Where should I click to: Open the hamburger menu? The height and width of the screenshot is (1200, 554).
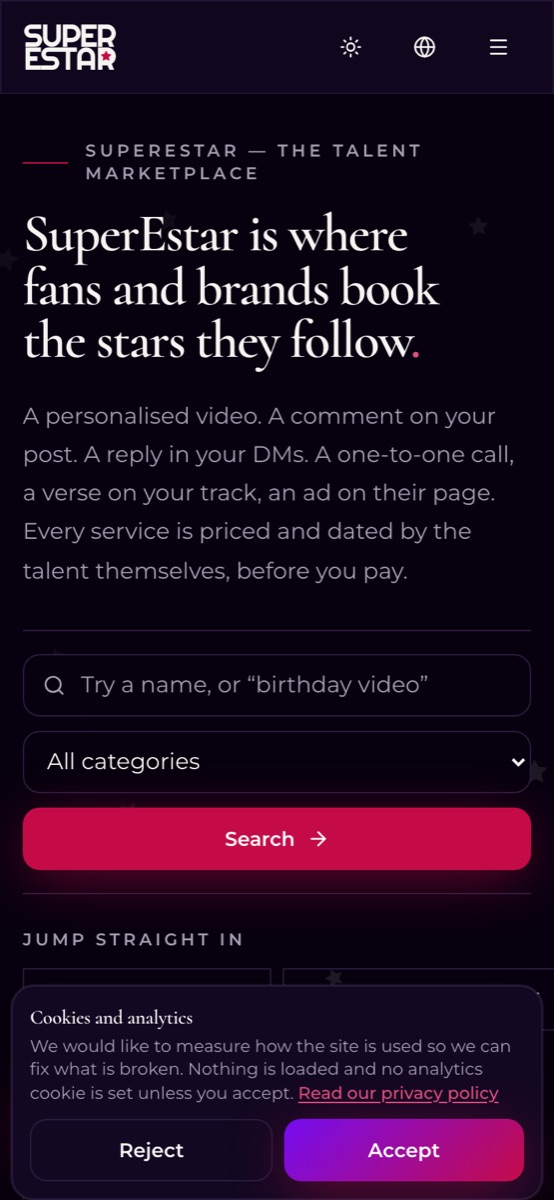point(498,47)
